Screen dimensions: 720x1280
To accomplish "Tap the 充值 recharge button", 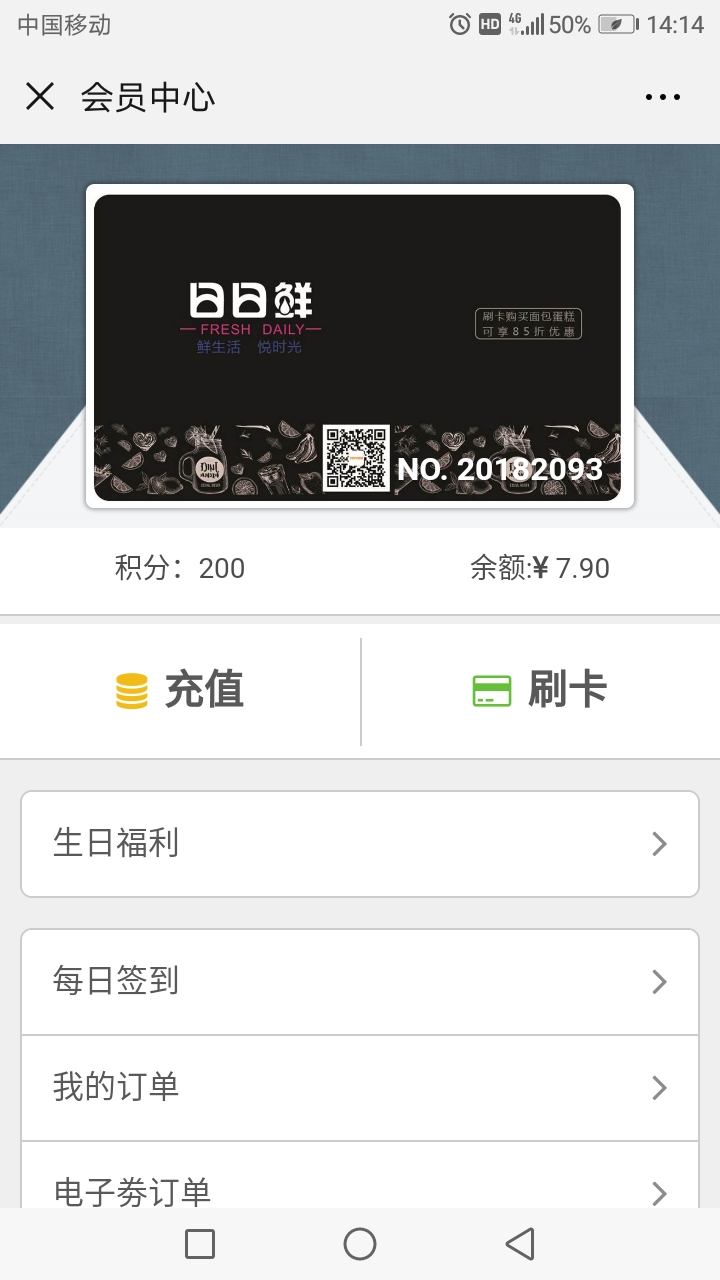I will pos(180,691).
